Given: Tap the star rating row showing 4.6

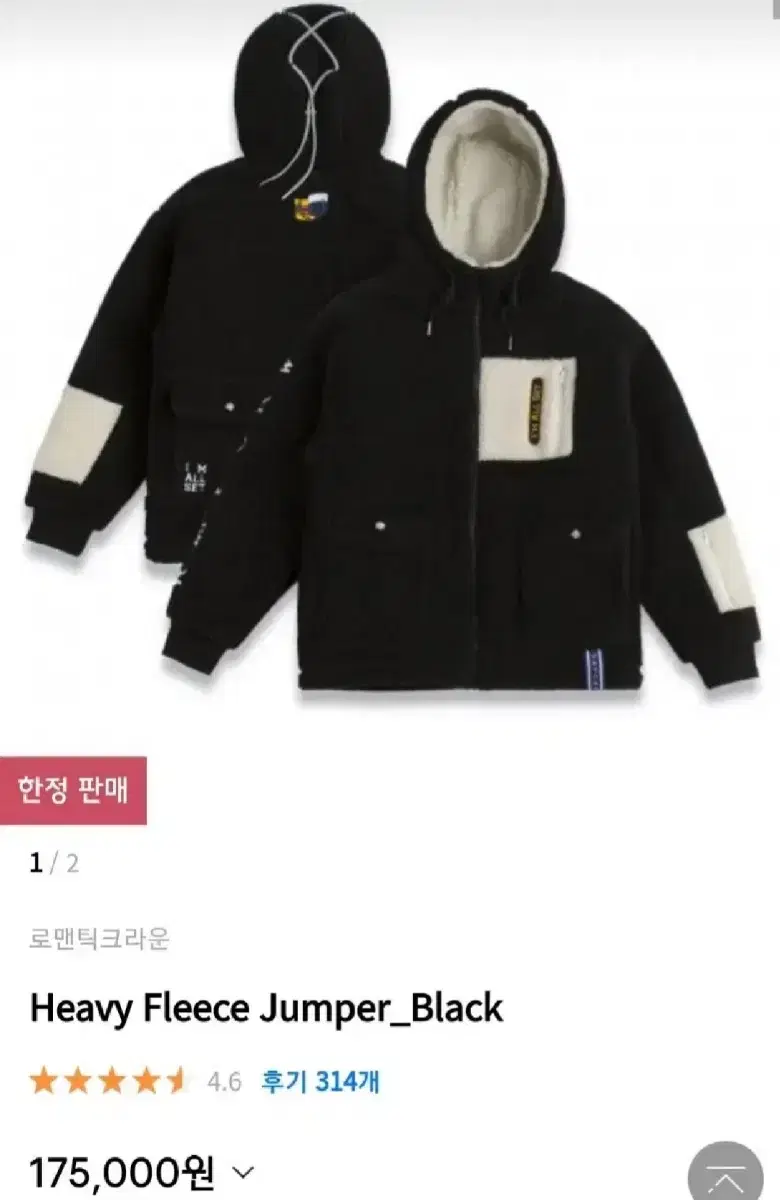Looking at the screenshot, I should click(x=110, y=1075).
